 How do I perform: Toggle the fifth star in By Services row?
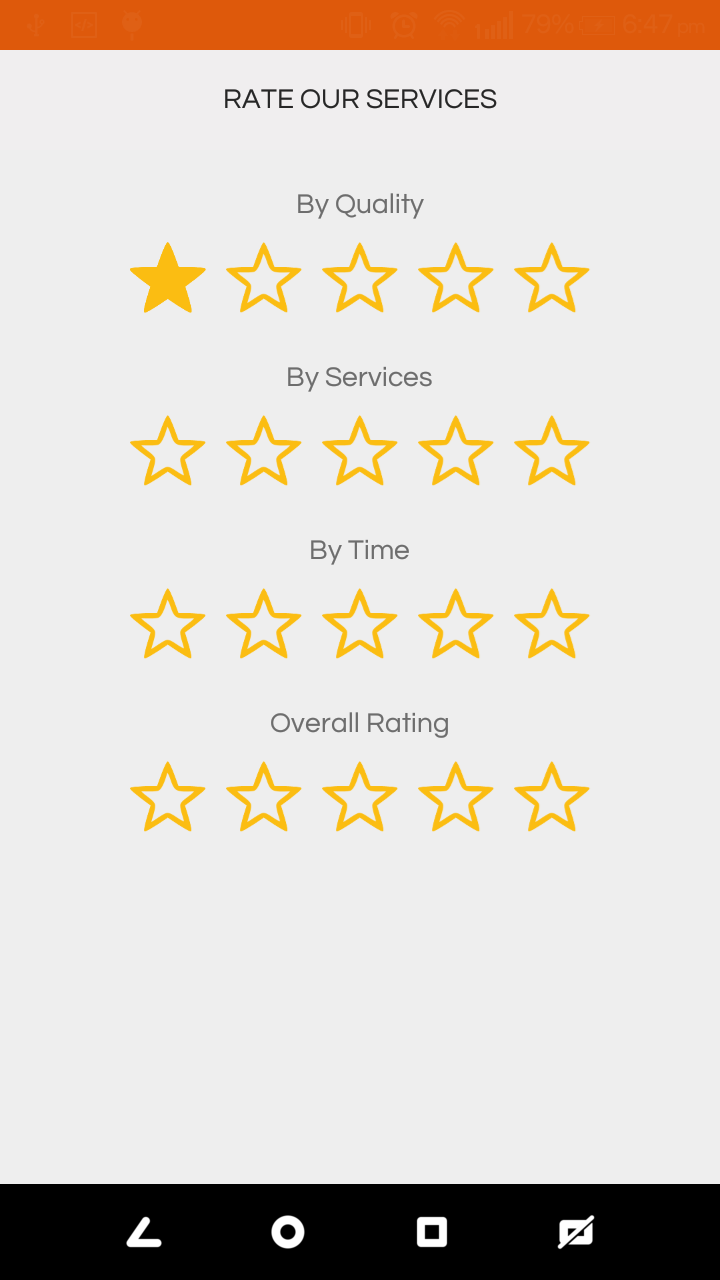pos(551,451)
